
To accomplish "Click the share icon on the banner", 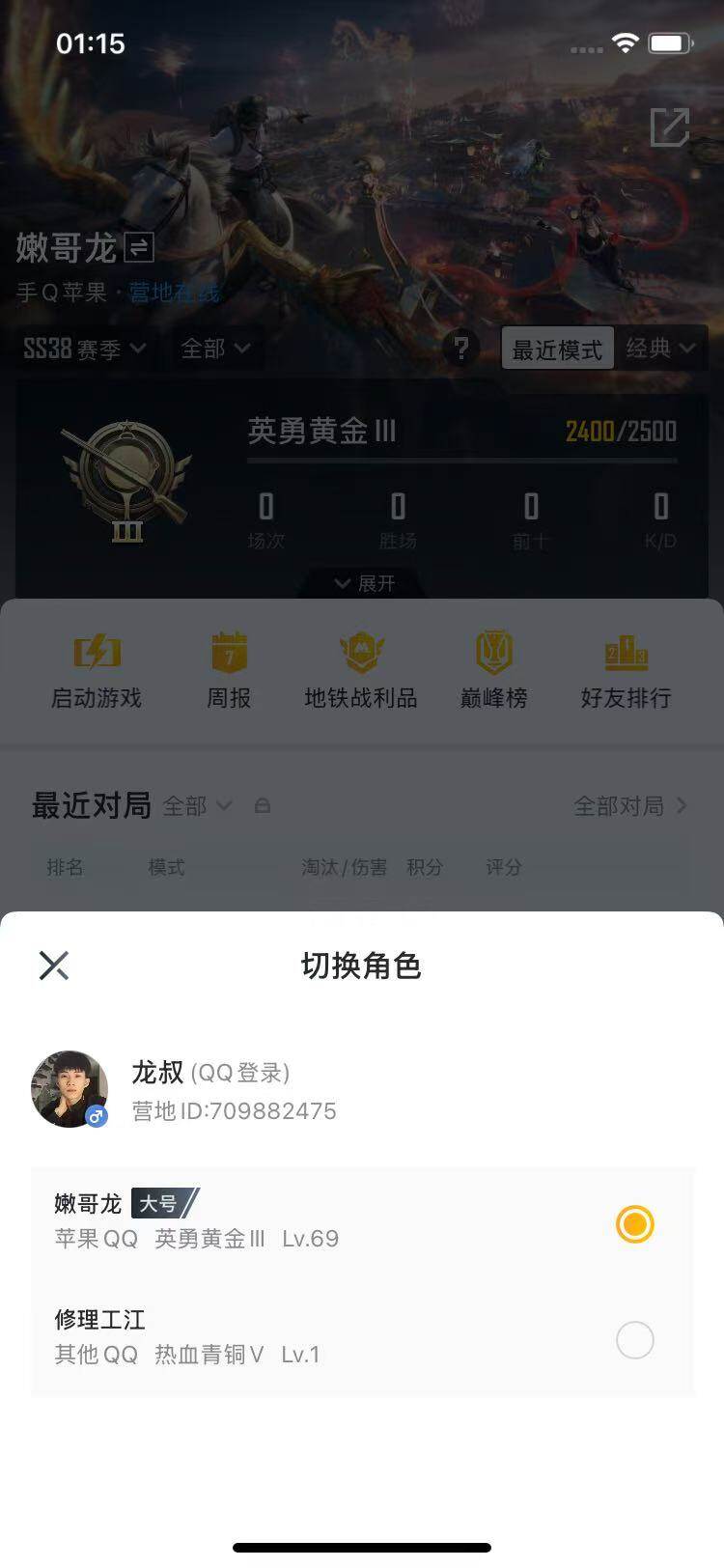I will pyautogui.click(x=670, y=126).
